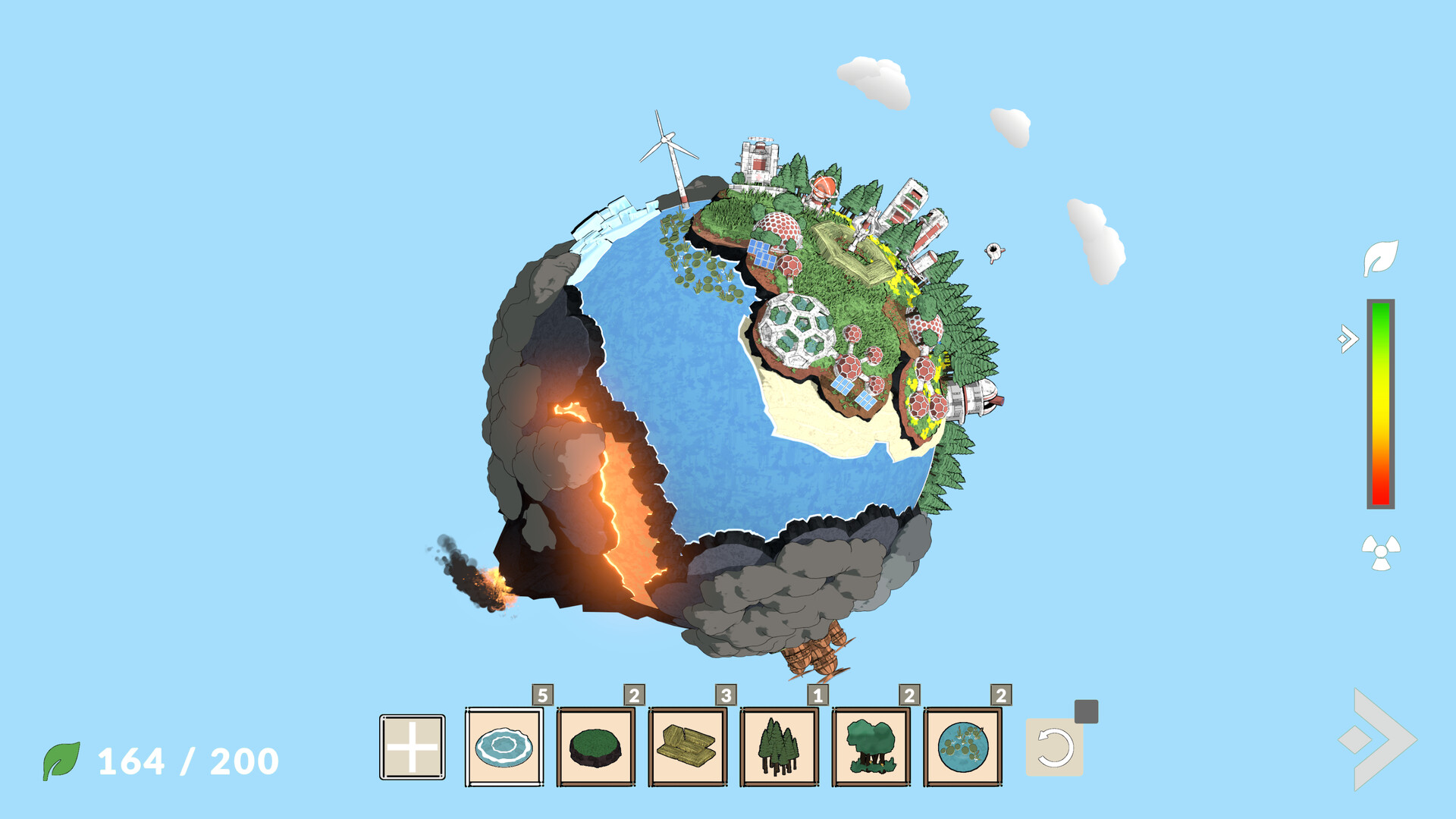Select the leafy tree grove tile card
1456x819 pixels.
pos(871,747)
